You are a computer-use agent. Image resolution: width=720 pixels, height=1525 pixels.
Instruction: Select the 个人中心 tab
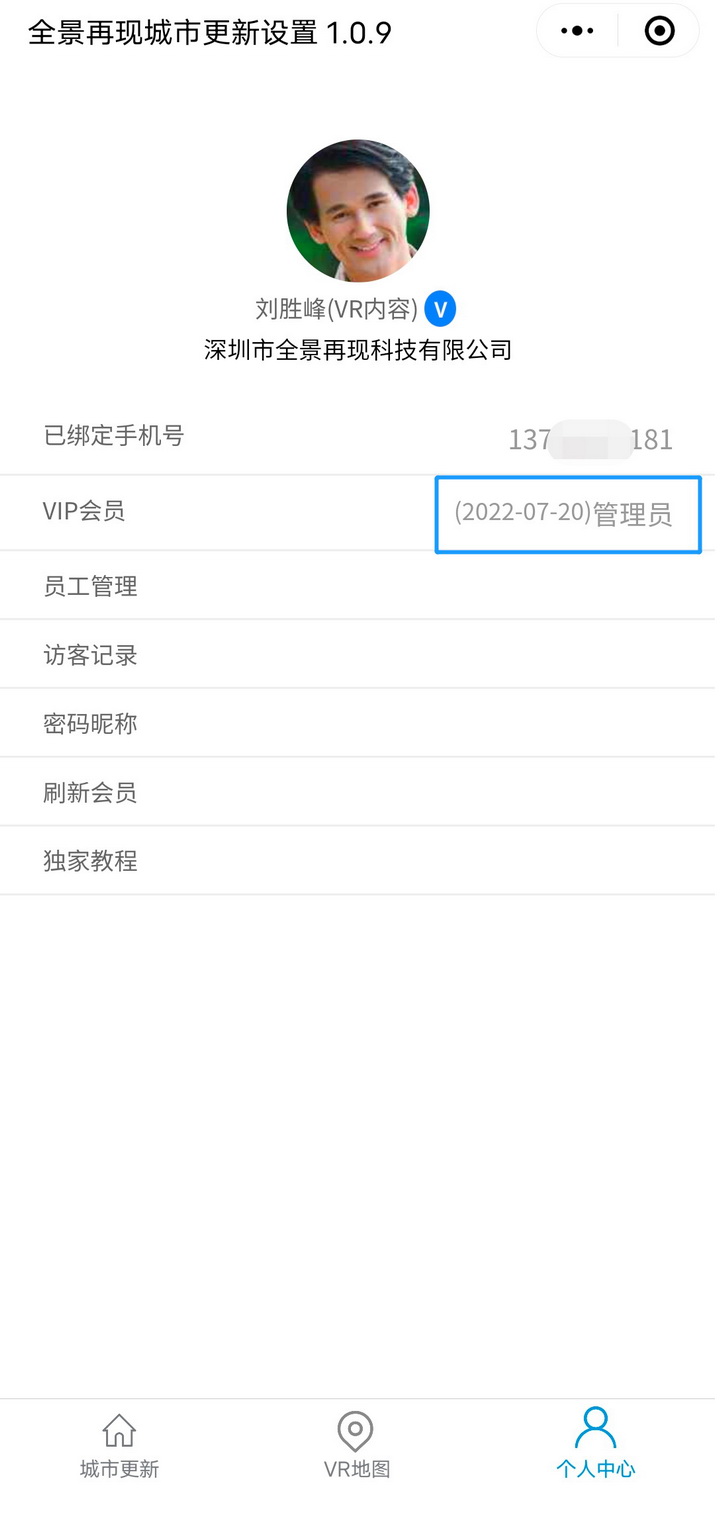click(596, 1446)
